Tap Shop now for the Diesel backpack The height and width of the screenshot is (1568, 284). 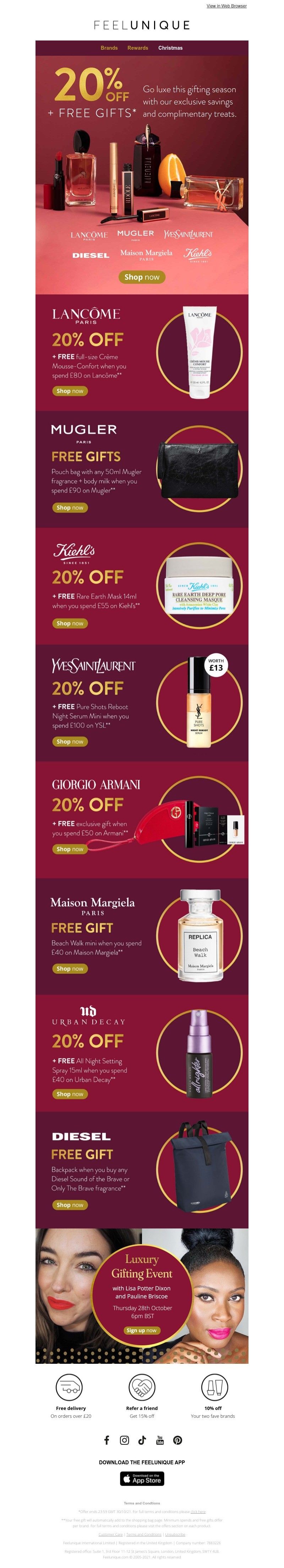pos(70,1205)
